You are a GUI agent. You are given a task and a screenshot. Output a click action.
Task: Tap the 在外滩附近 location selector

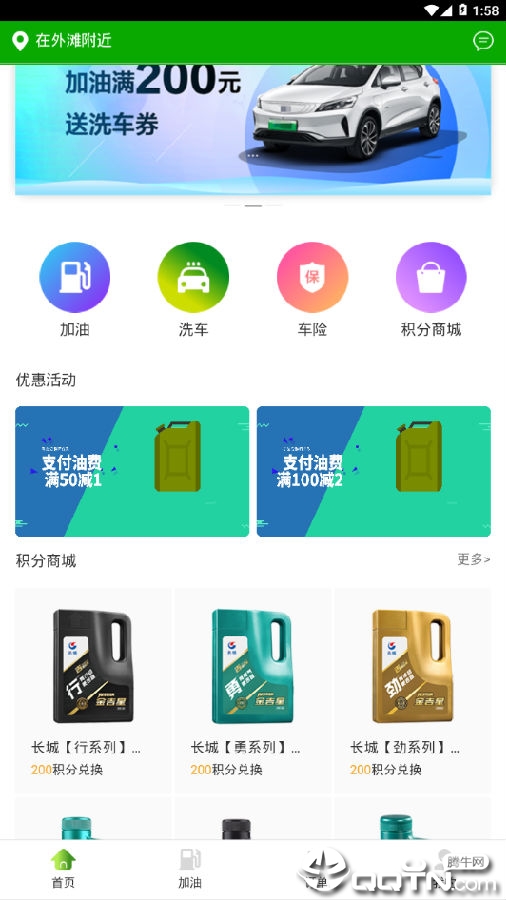pyautogui.click(x=62, y=41)
